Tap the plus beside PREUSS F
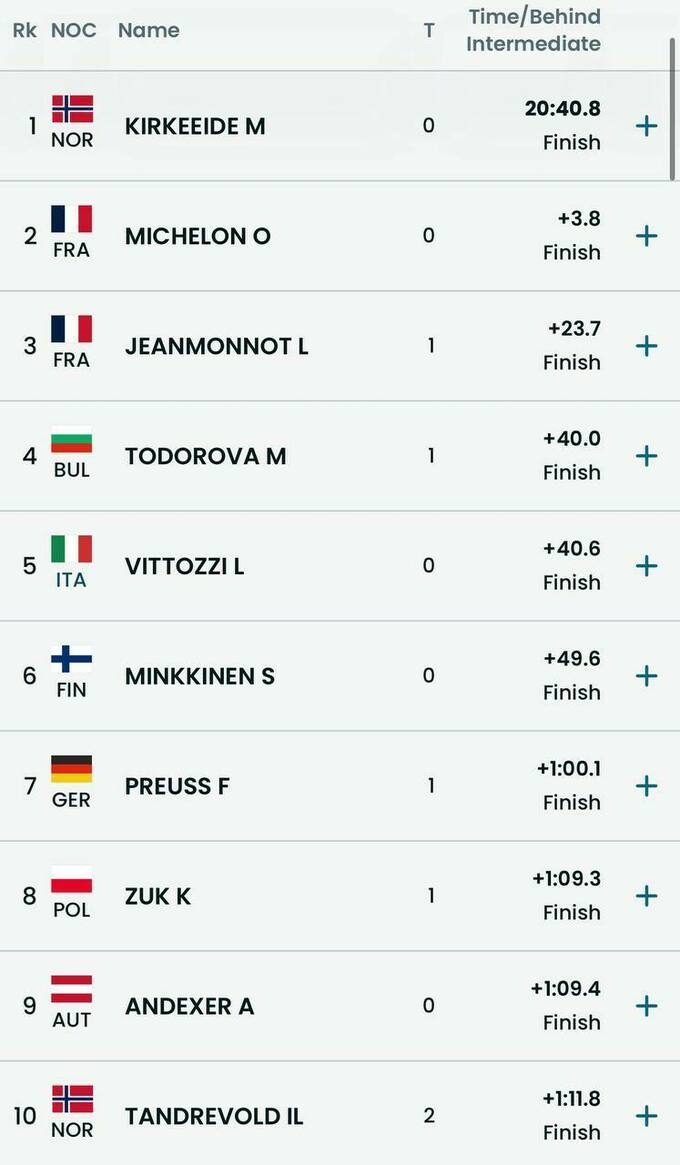Image resolution: width=680 pixels, height=1165 pixels. pos(647,786)
